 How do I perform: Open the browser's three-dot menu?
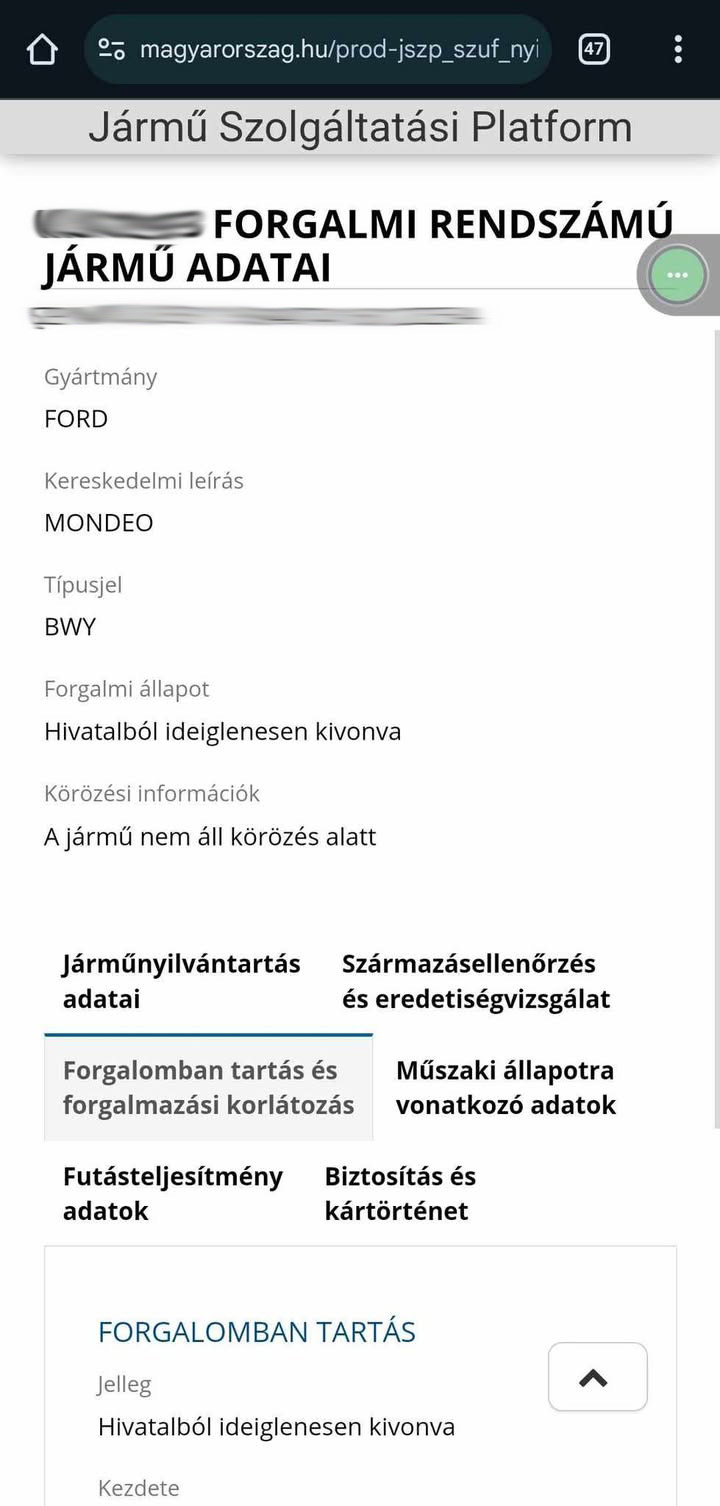coord(678,48)
